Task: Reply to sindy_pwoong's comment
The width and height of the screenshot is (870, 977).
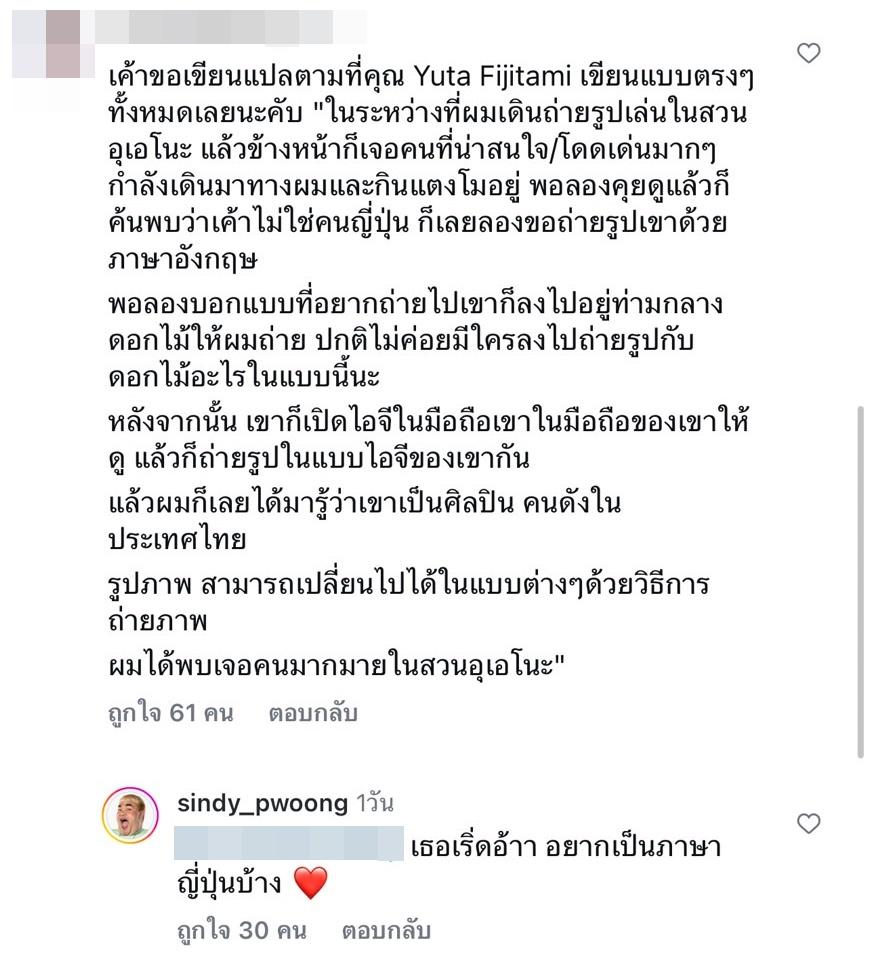Action: coord(386,931)
